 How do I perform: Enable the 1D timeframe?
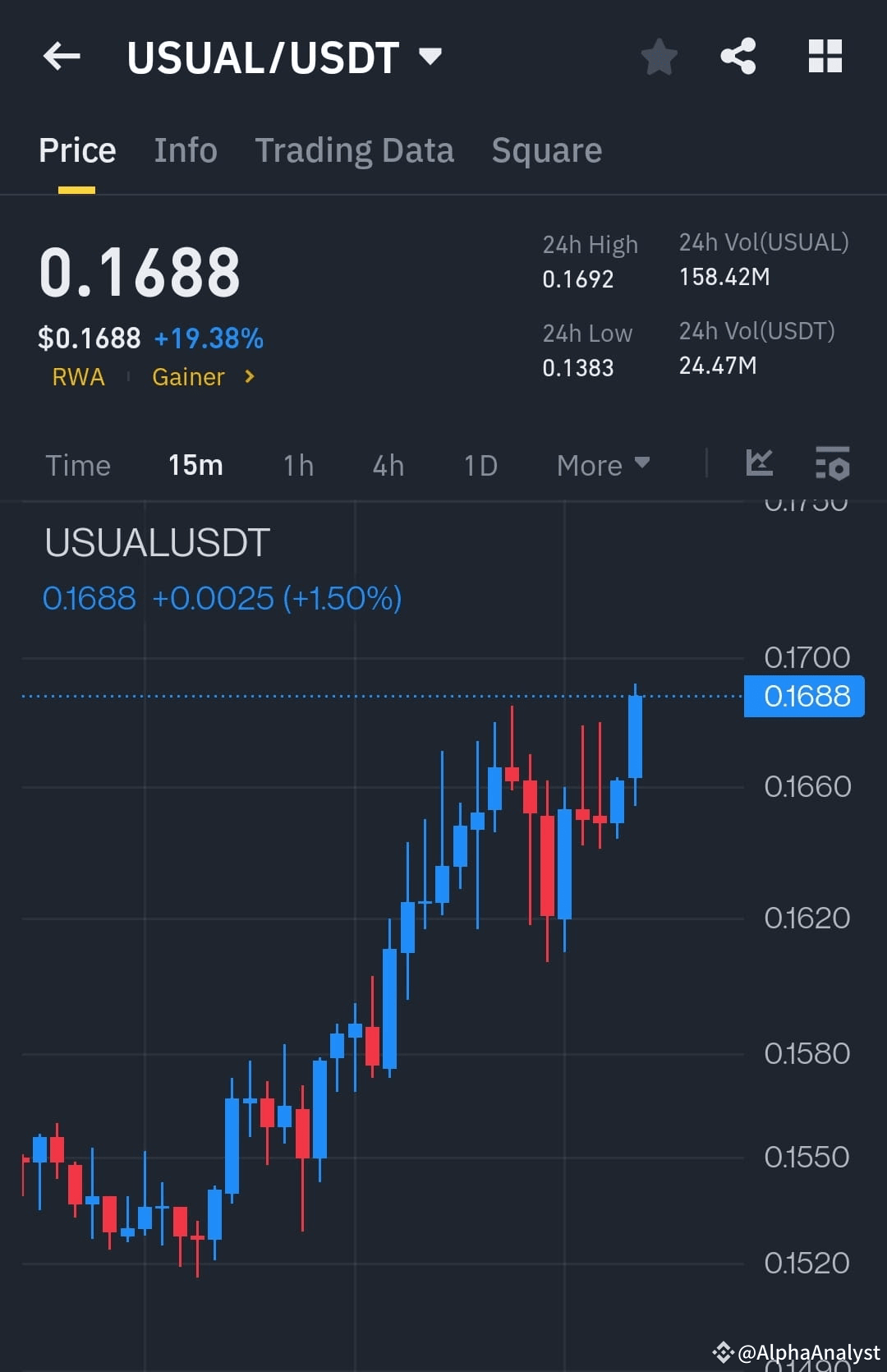(x=479, y=464)
